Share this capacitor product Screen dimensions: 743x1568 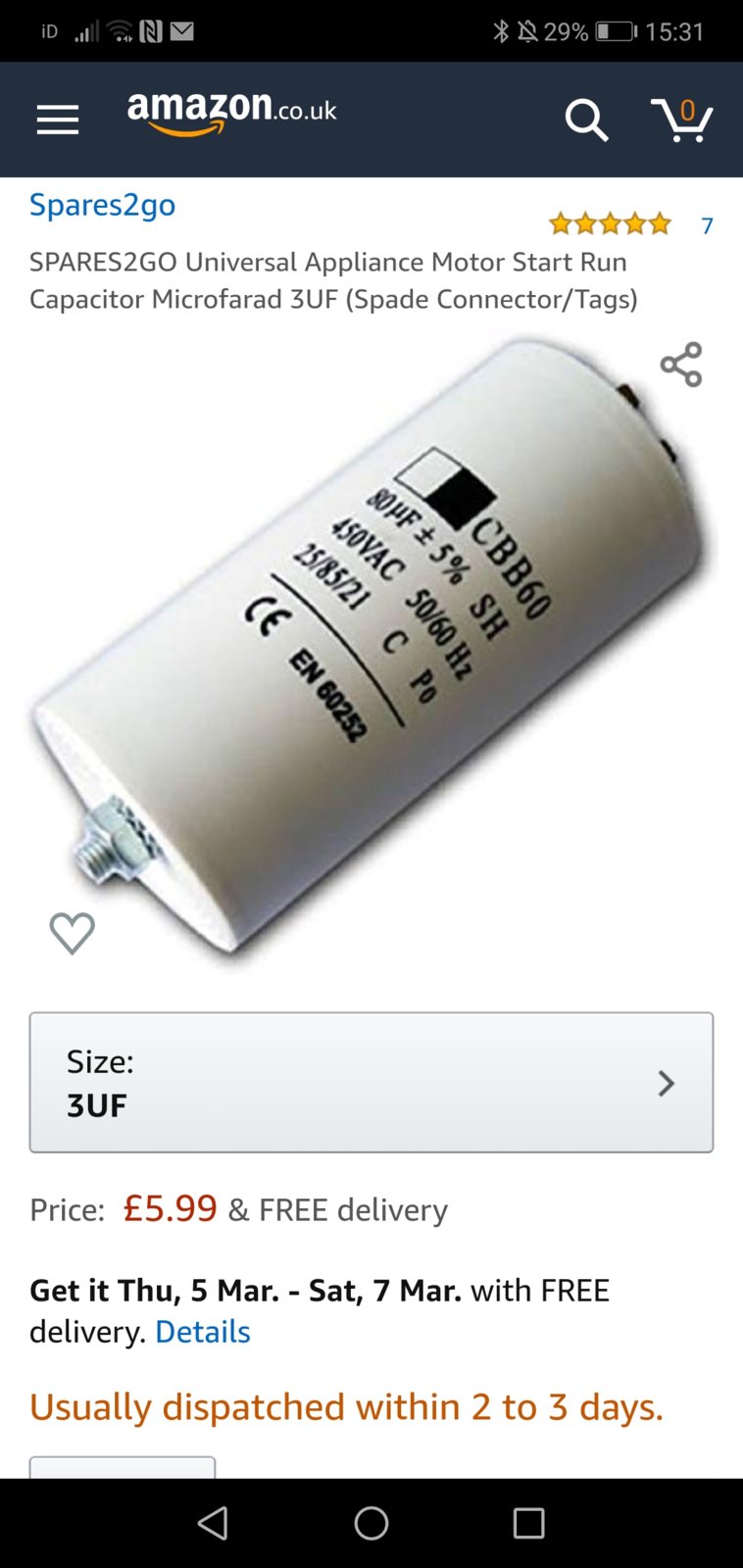[x=681, y=365]
